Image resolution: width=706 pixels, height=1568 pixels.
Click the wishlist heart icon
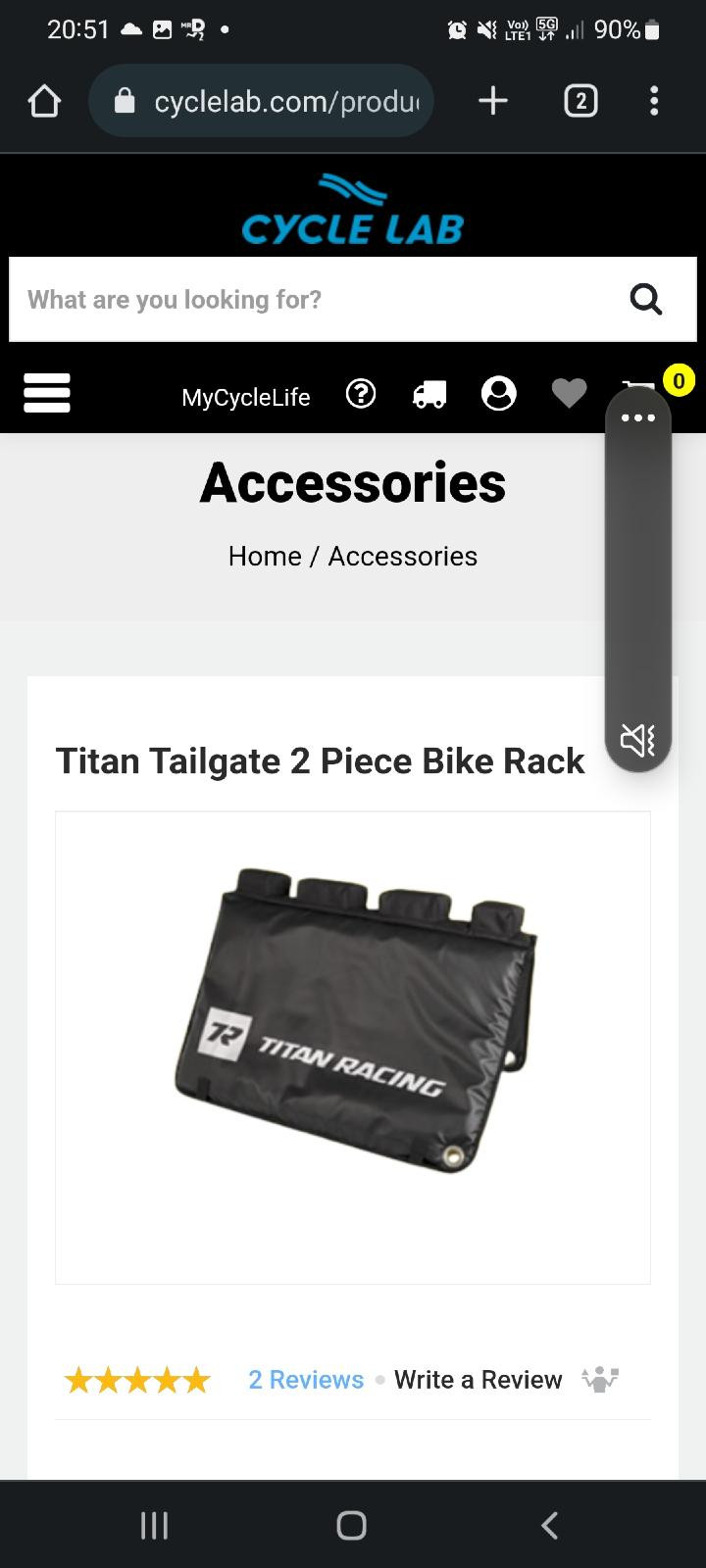569,393
